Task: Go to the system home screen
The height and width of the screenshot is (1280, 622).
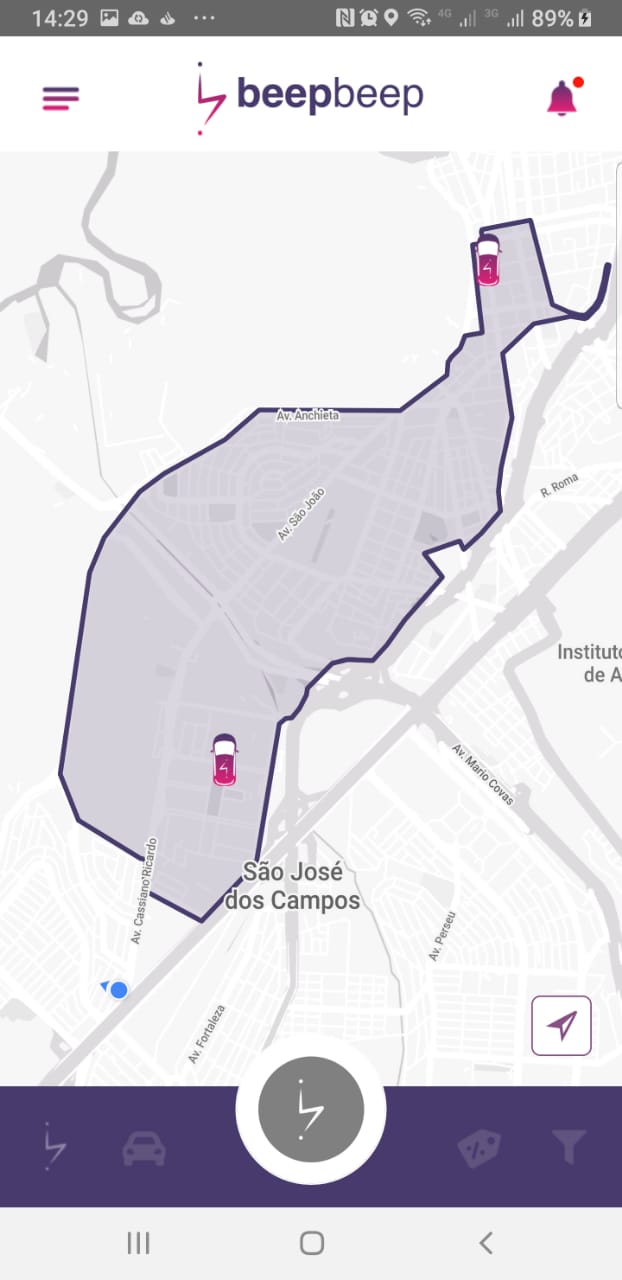Action: click(x=312, y=1243)
